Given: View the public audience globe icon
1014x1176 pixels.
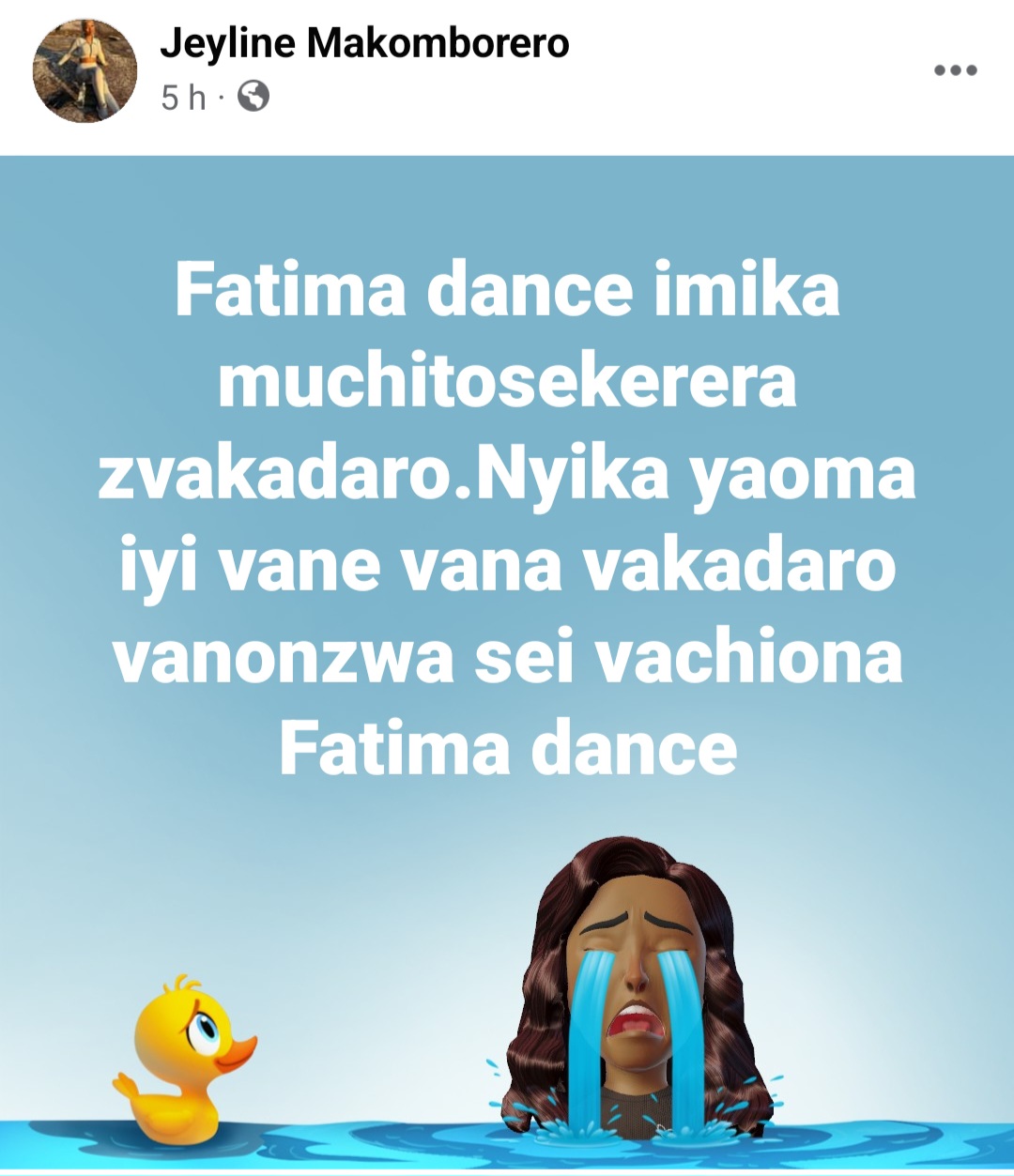Looking at the screenshot, I should coord(253,96).
